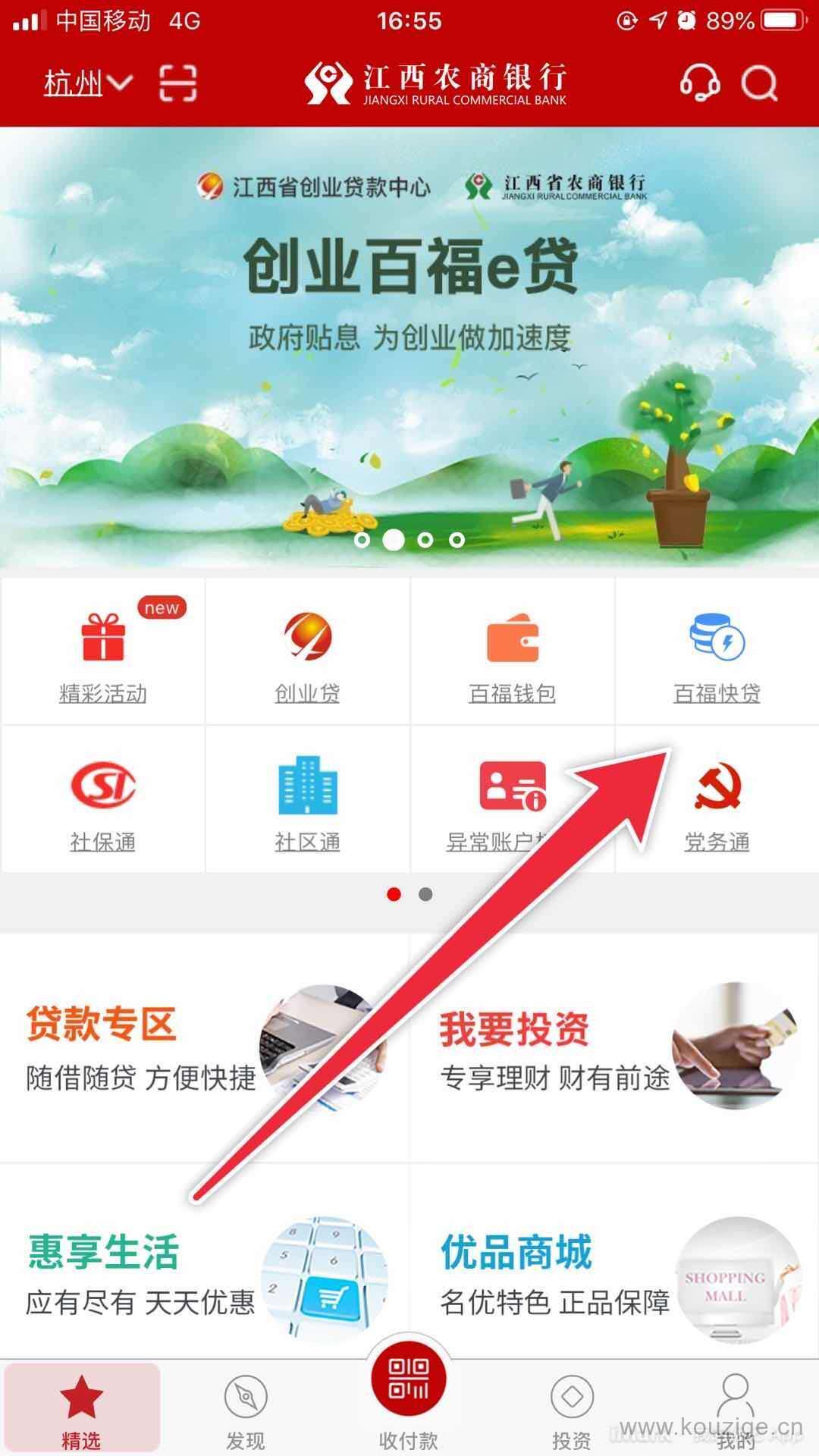The width and height of the screenshot is (819, 1456).
Task: Switch to the 发现 tab
Action: 246,1410
